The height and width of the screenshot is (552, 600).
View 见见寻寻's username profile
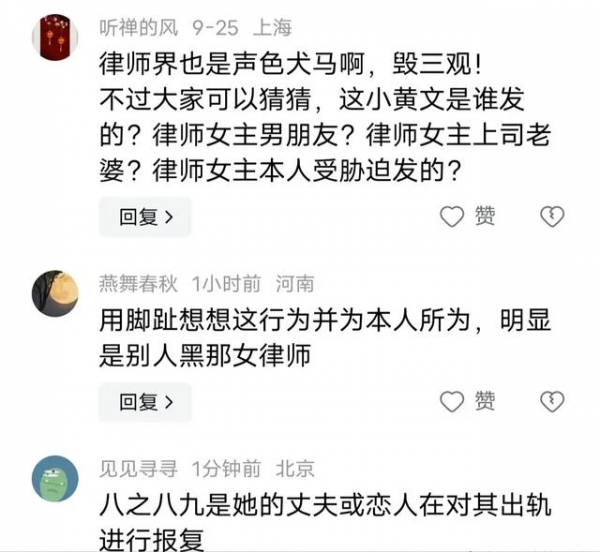point(139,467)
